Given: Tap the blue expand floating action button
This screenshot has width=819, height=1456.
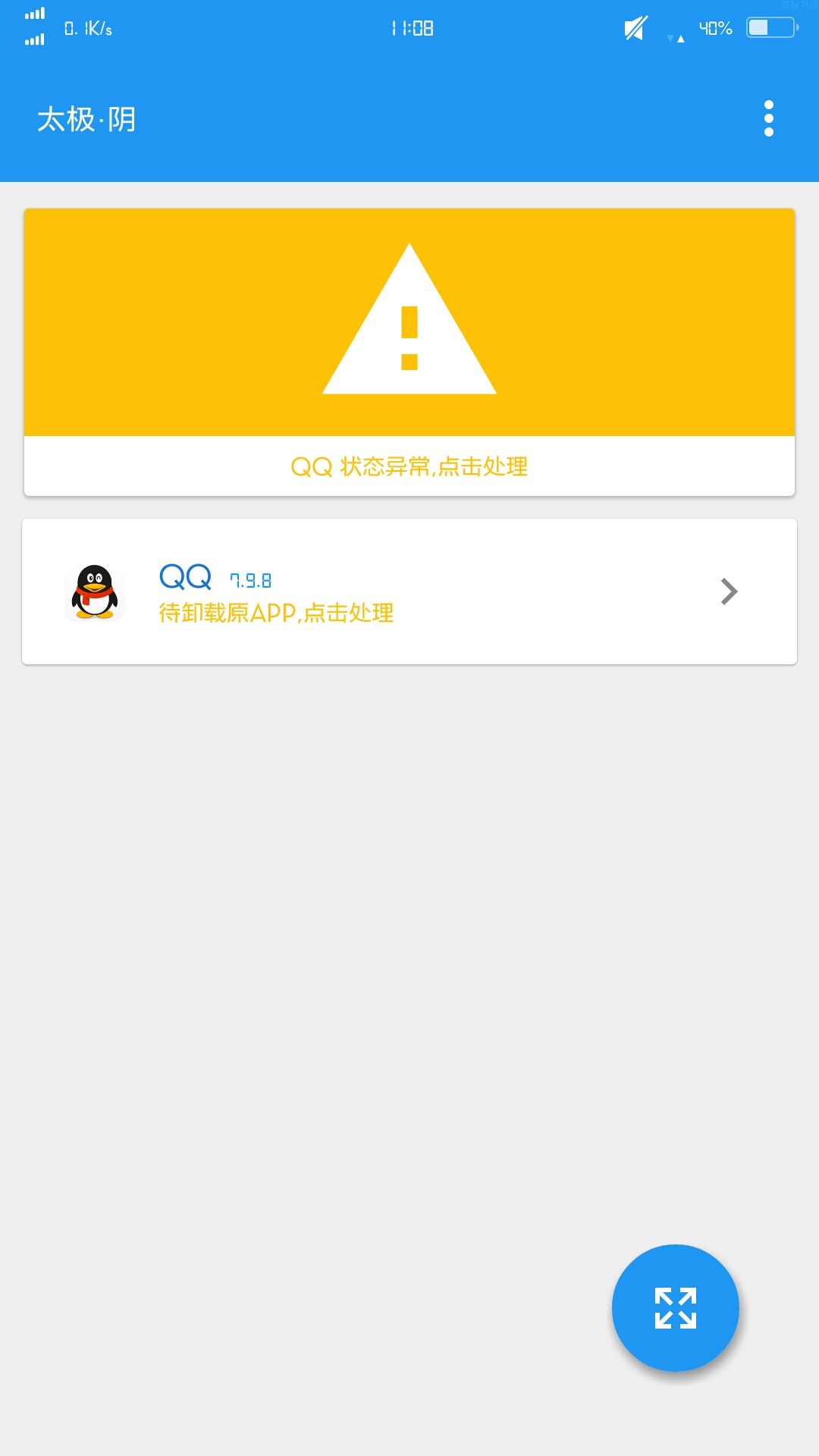Looking at the screenshot, I should click(x=675, y=1308).
